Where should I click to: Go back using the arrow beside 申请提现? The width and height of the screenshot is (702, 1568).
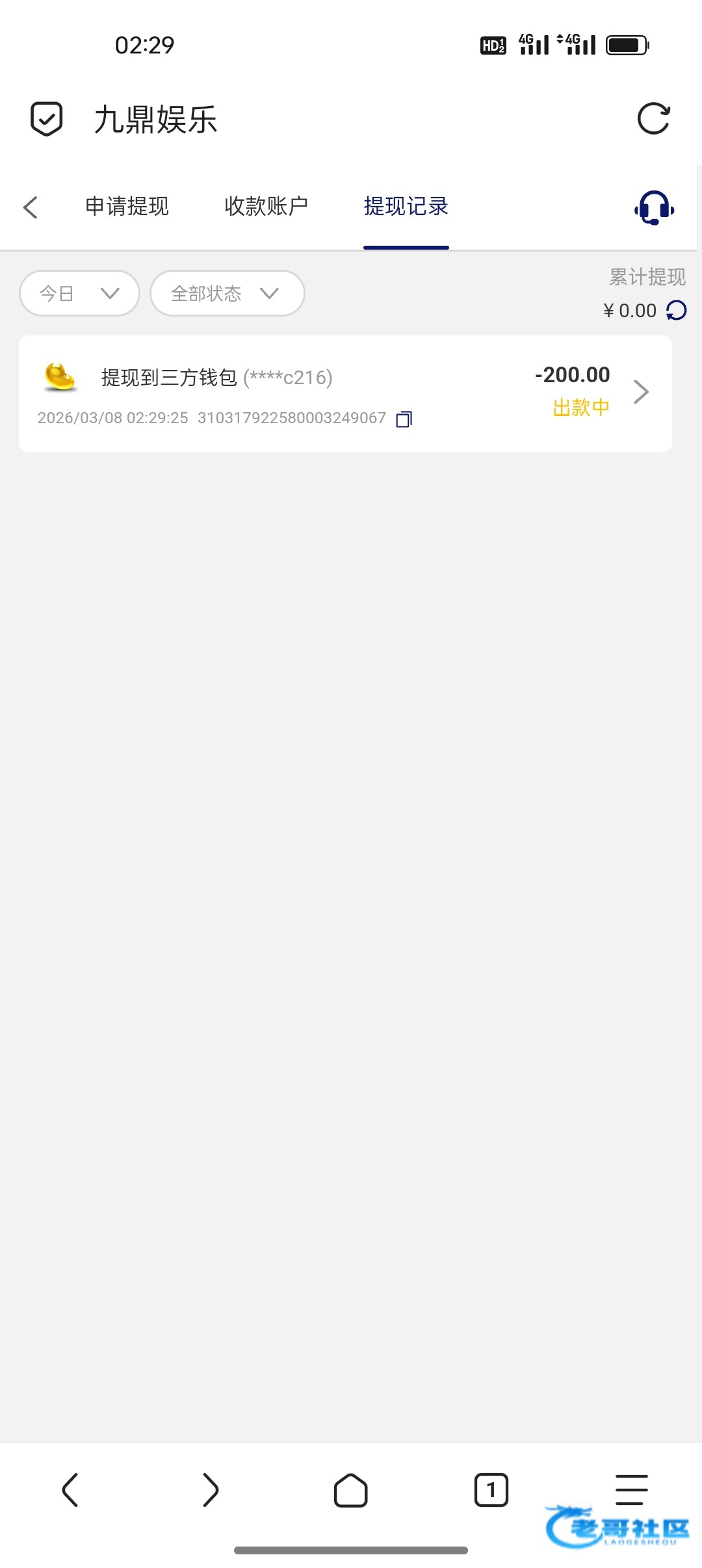click(31, 207)
